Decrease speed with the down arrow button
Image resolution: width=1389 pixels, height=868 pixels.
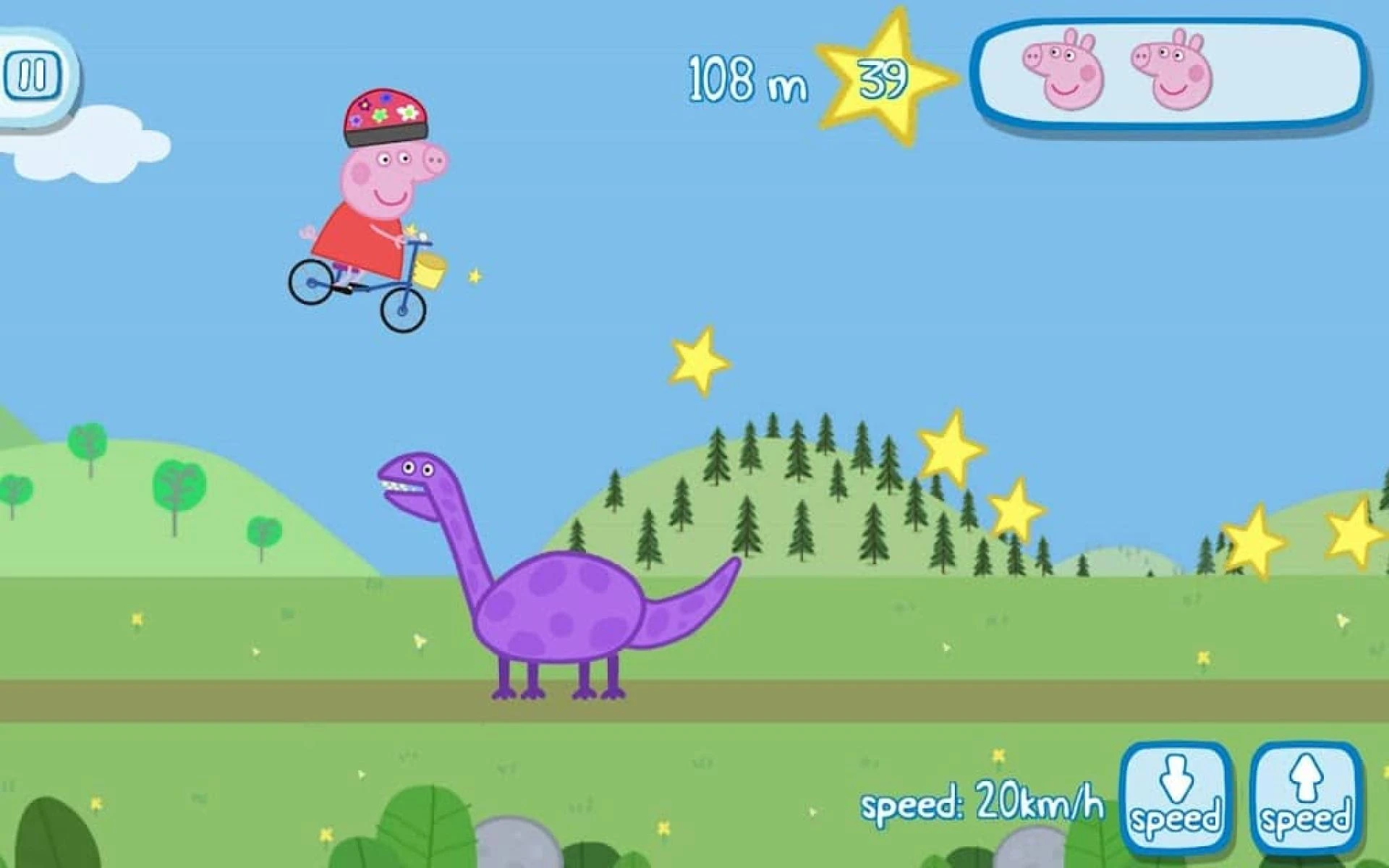(1176, 798)
